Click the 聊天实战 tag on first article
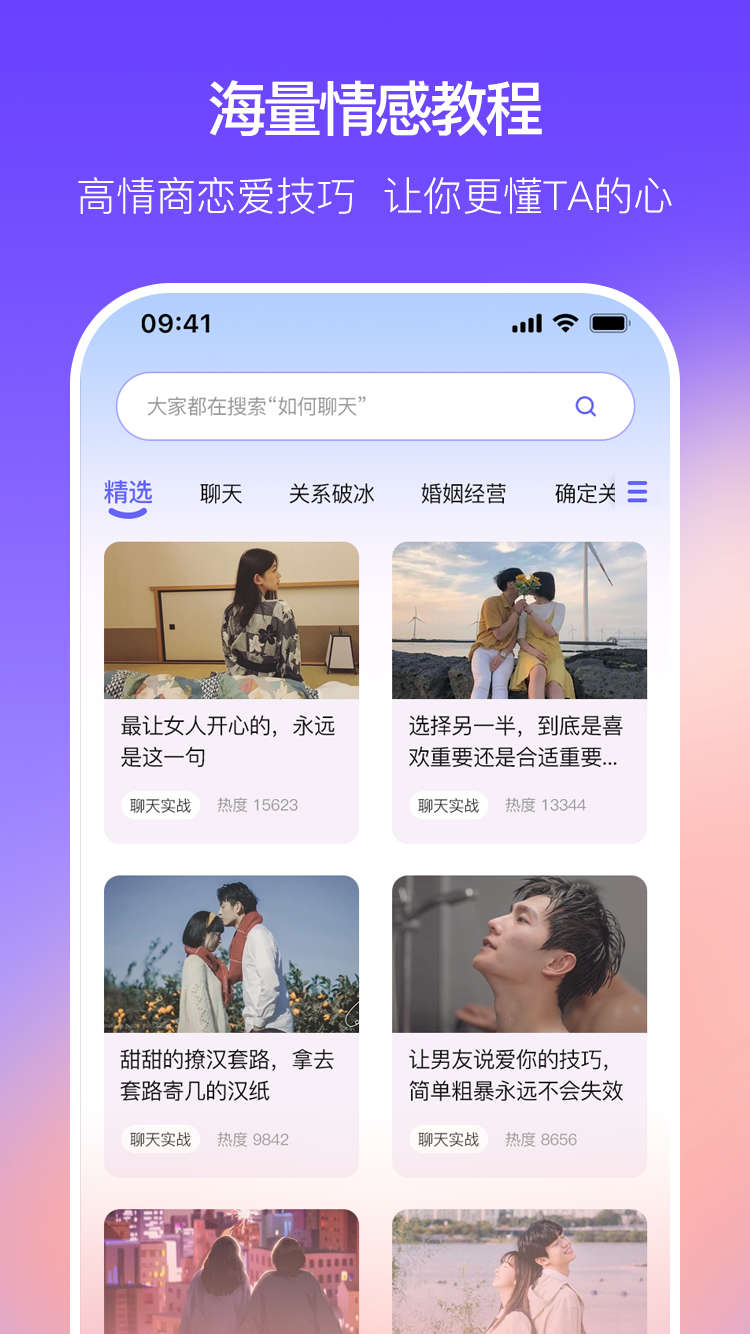The height and width of the screenshot is (1334, 750). [158, 805]
